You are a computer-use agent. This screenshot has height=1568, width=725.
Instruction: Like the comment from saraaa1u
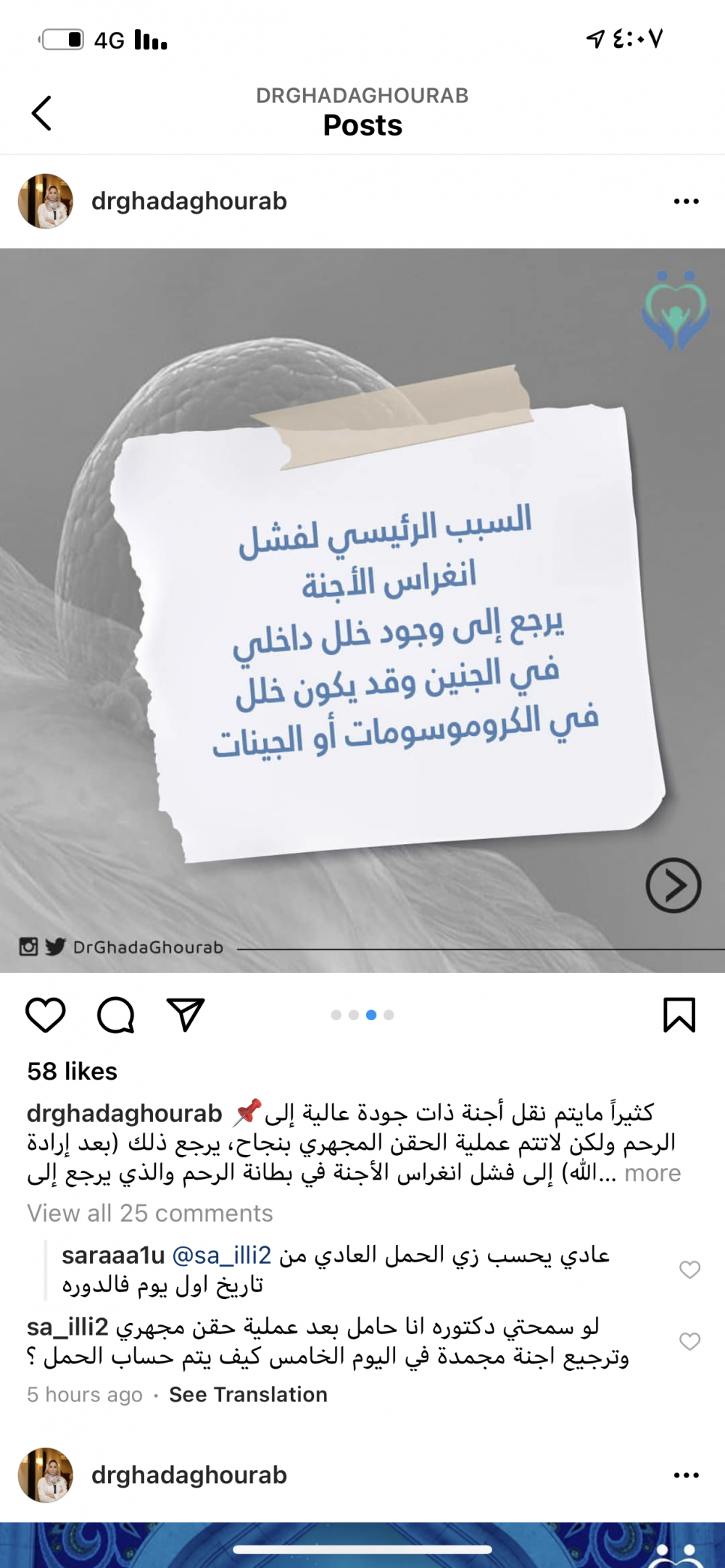click(689, 1269)
